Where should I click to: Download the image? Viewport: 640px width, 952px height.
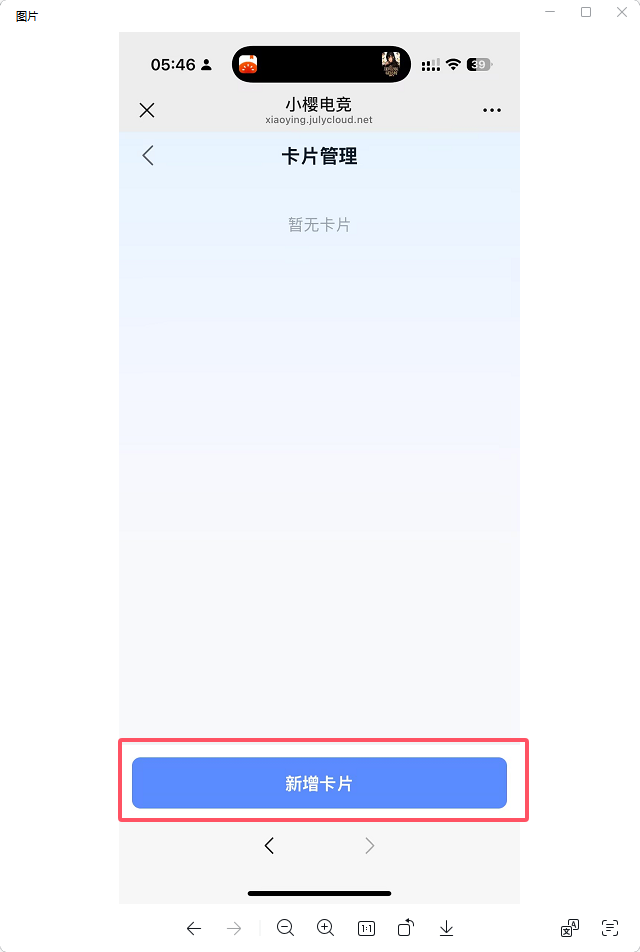(446, 928)
